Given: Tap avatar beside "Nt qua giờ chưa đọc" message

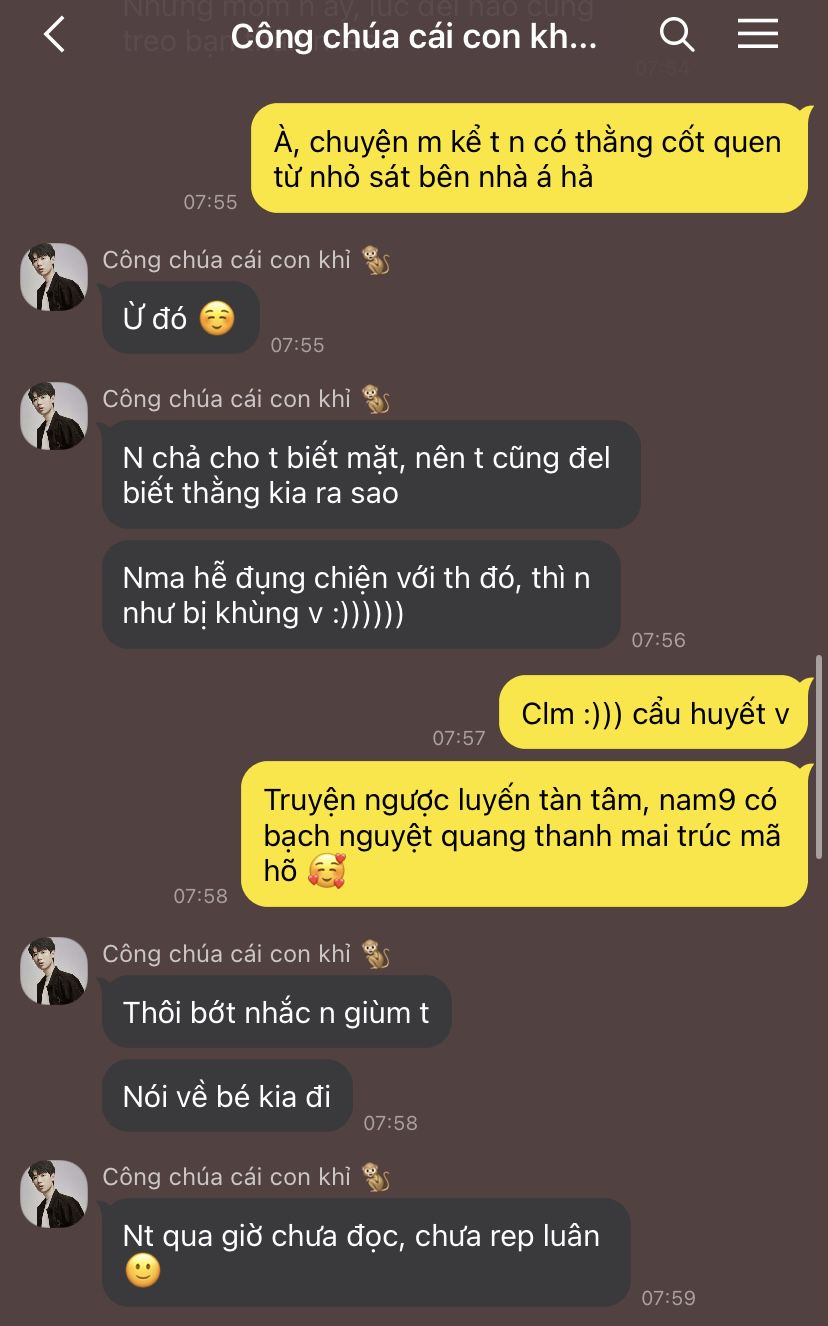Looking at the screenshot, I should click(x=54, y=1194).
